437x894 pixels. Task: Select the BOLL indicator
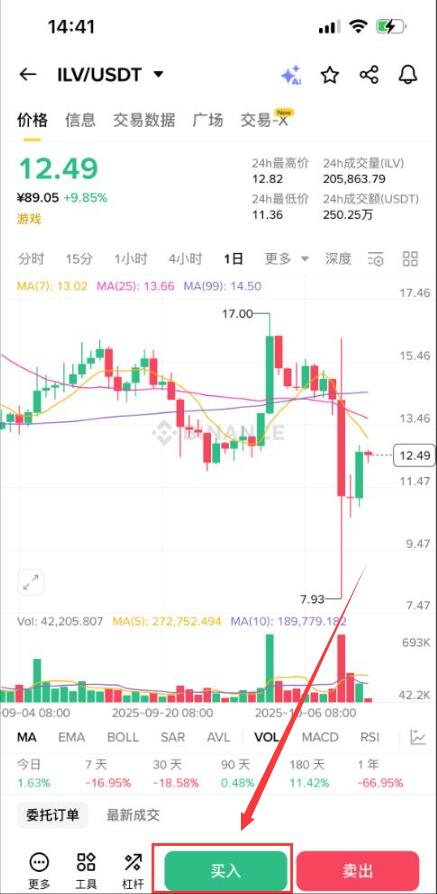pyautogui.click(x=123, y=737)
